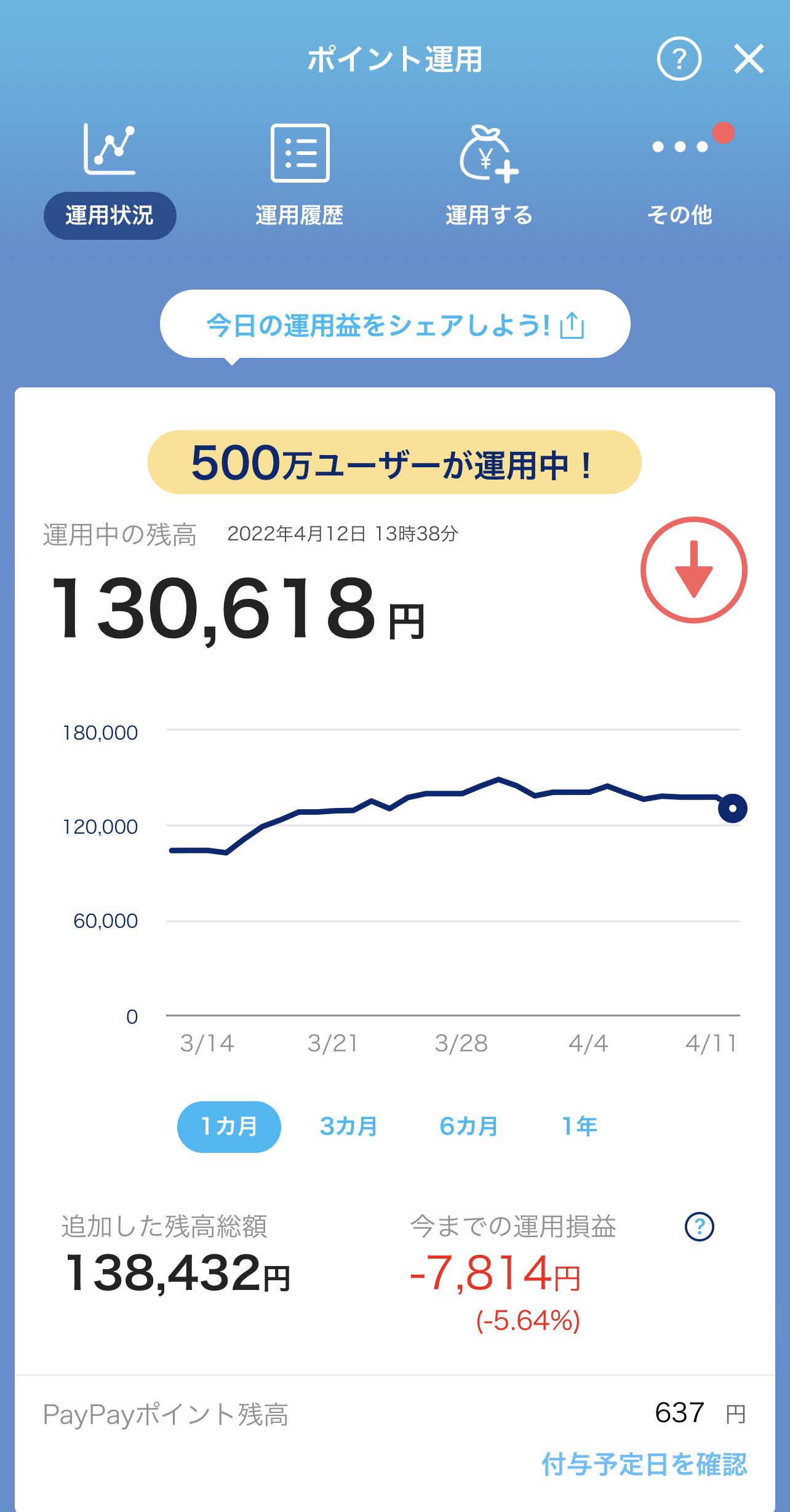Tap the red down-arrow circle button
Viewport: 790px width, 1512px height.
[x=693, y=570]
